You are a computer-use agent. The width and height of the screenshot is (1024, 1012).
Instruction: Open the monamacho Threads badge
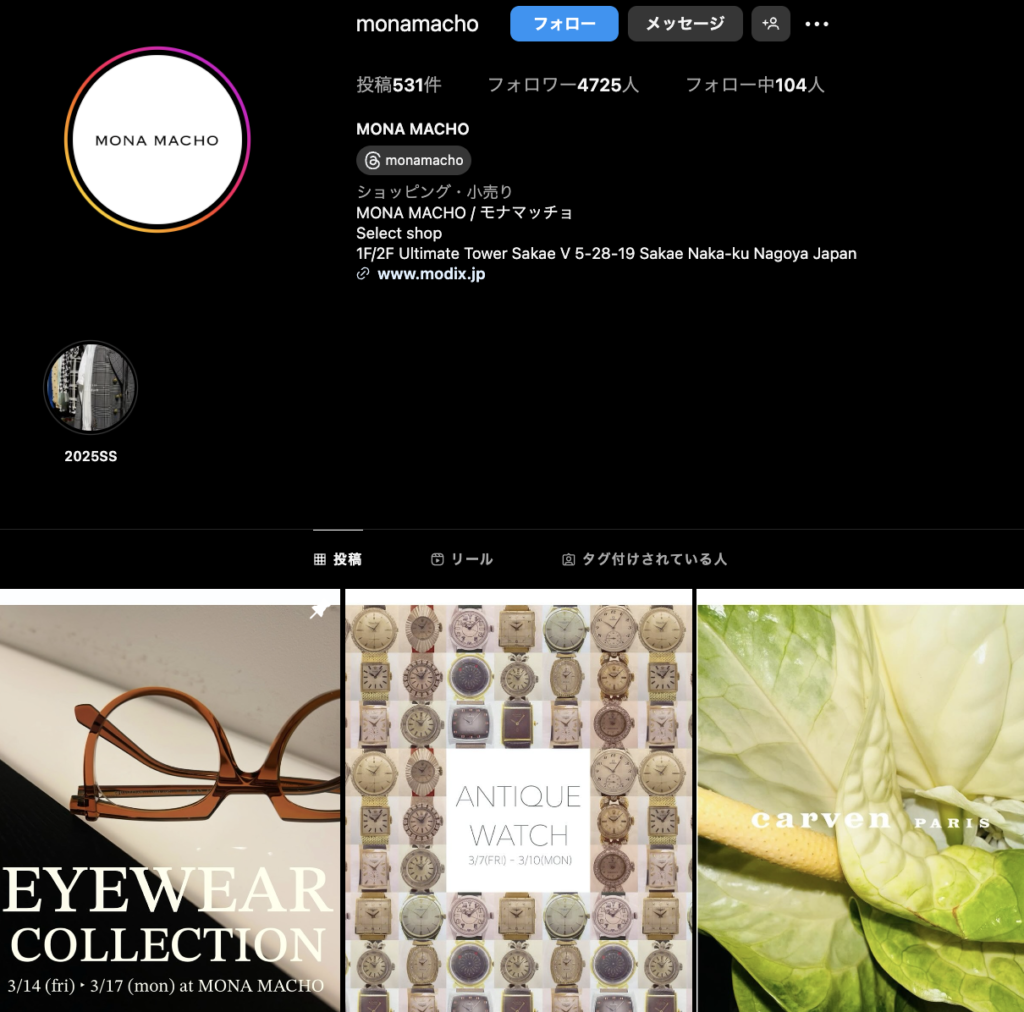click(414, 160)
